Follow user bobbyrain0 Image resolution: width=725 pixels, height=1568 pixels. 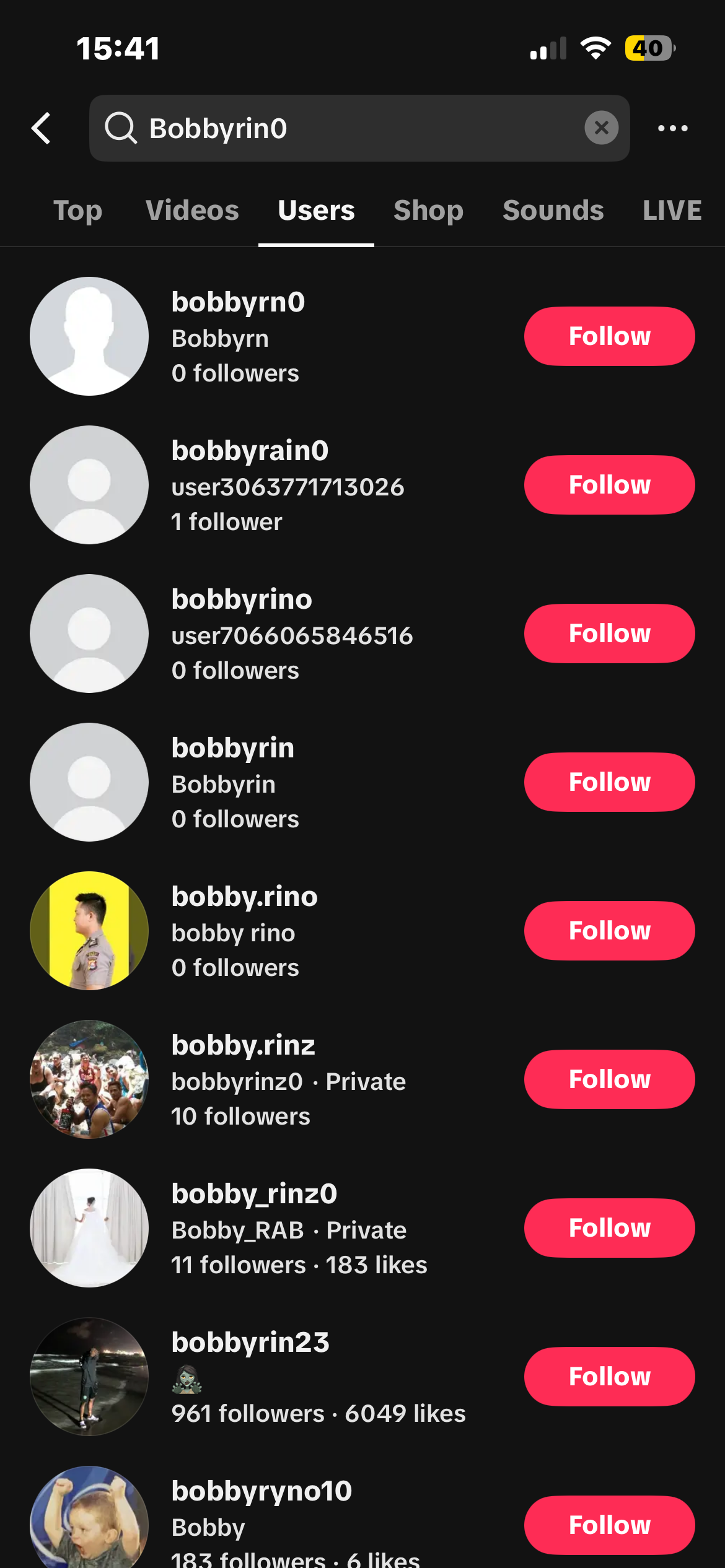[609, 485]
